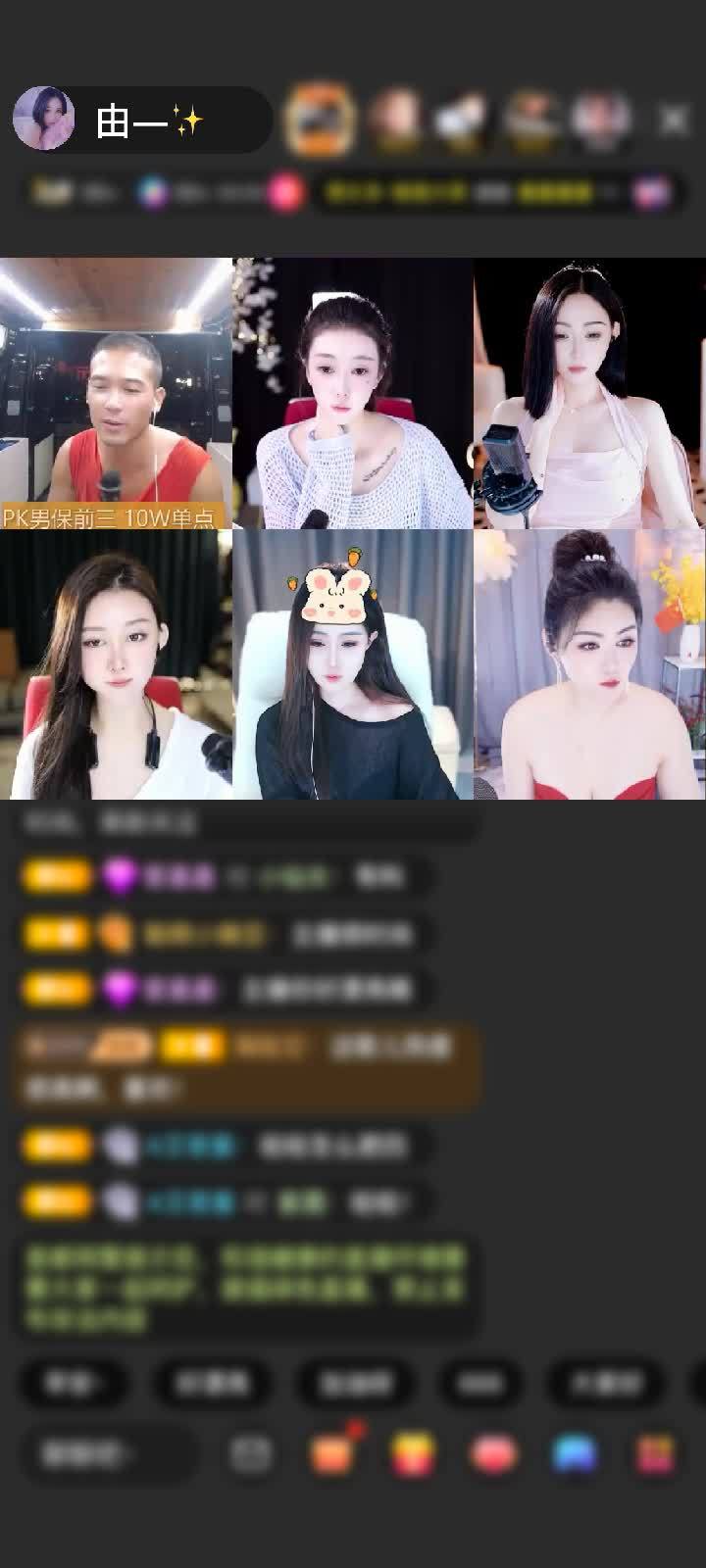
Task: Select the streamer in the white knit sweater
Action: point(353,393)
